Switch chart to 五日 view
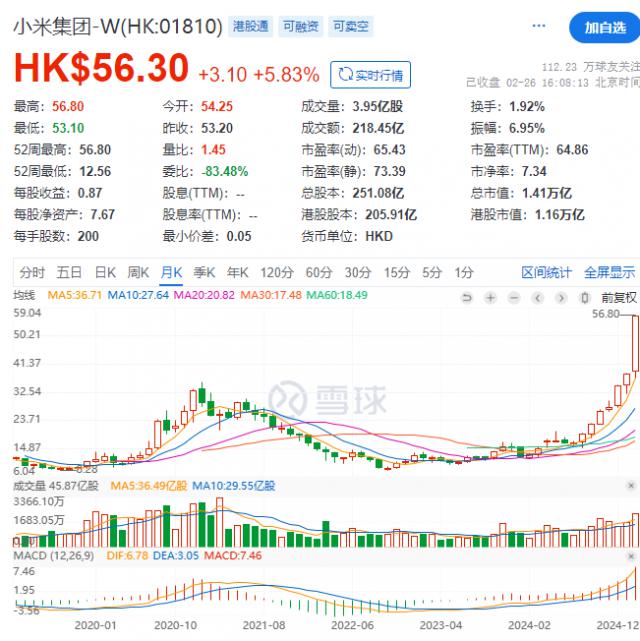 click(69, 272)
